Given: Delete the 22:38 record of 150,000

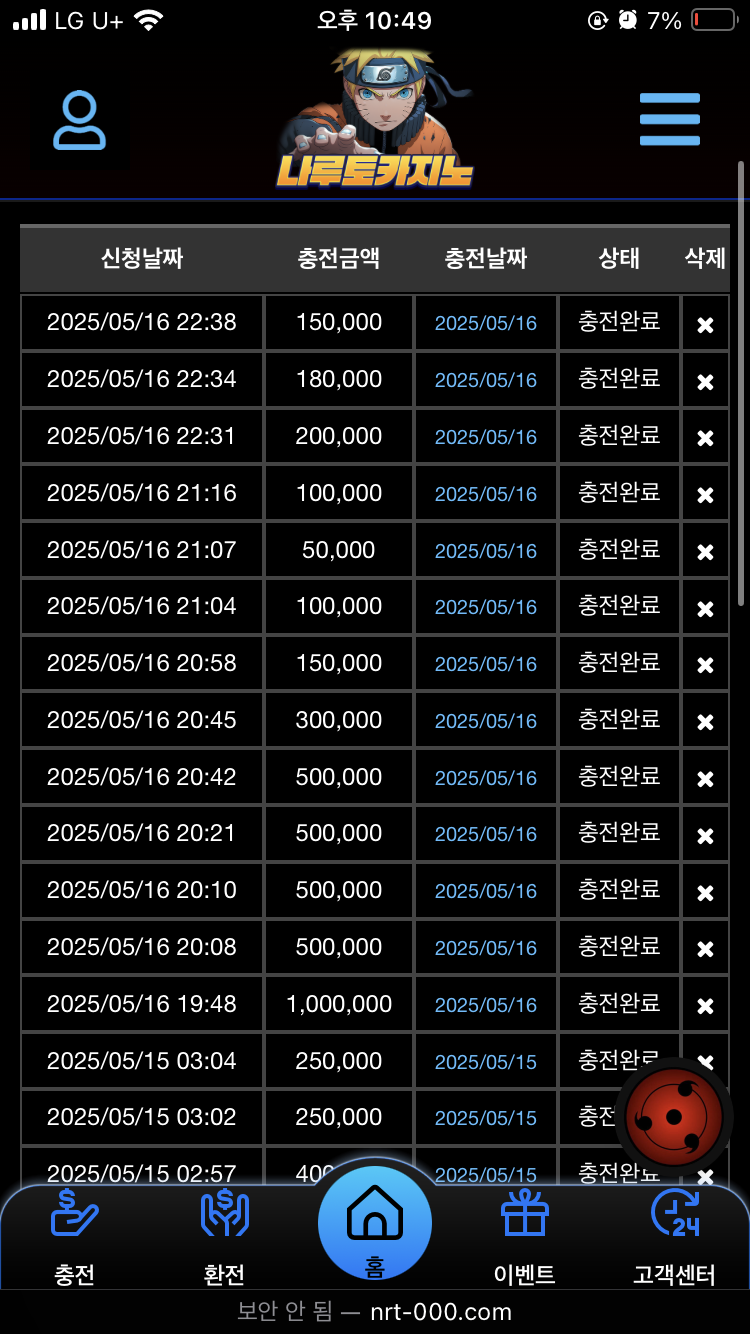Looking at the screenshot, I should click(x=705, y=325).
